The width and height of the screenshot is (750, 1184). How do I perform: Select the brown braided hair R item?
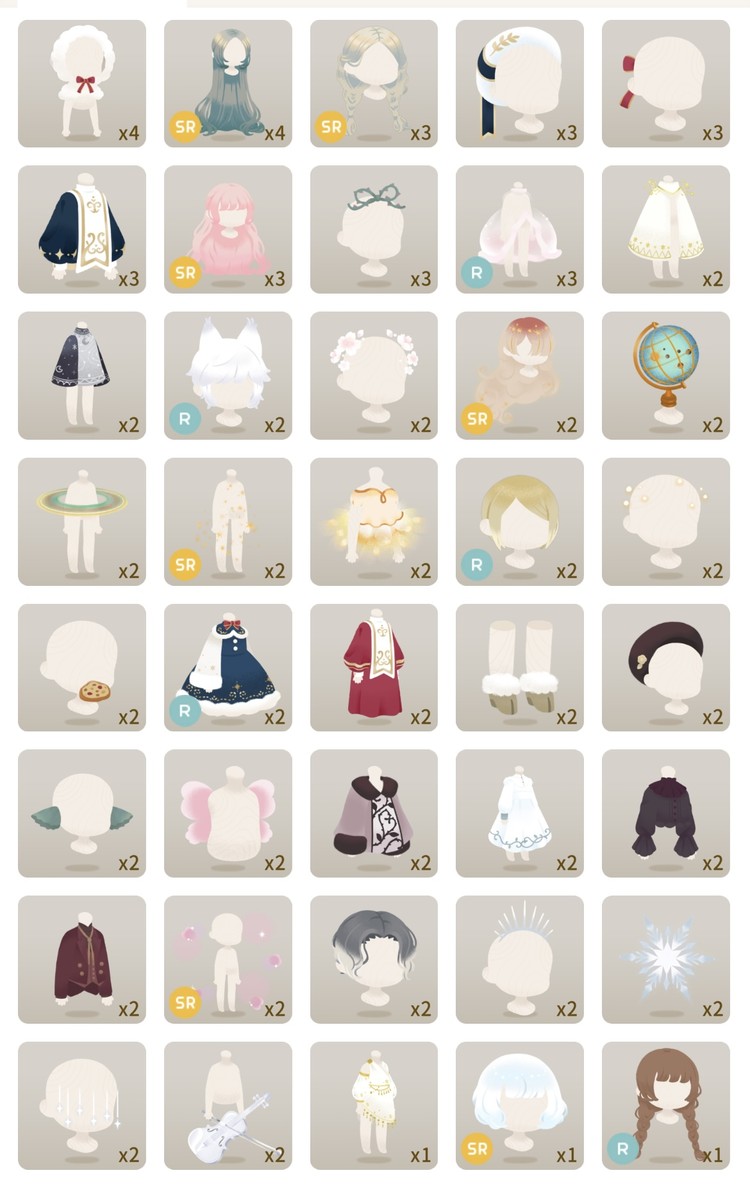pyautogui.click(x=665, y=1105)
